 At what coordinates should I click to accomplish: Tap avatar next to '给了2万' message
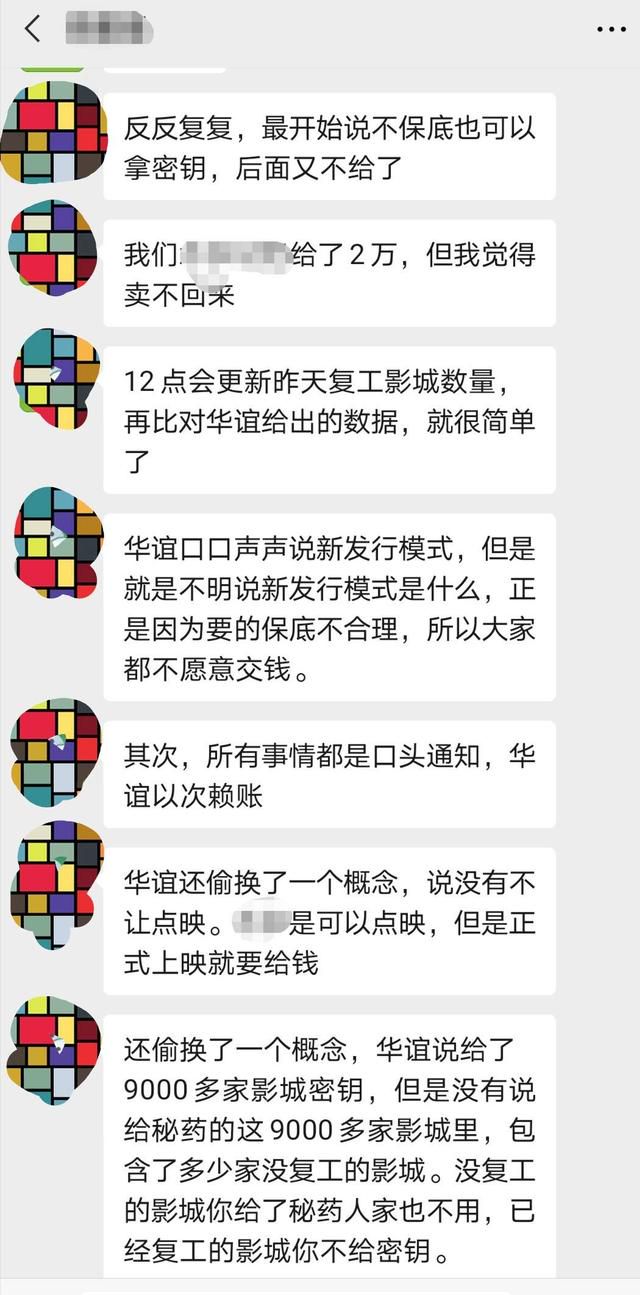[53, 248]
